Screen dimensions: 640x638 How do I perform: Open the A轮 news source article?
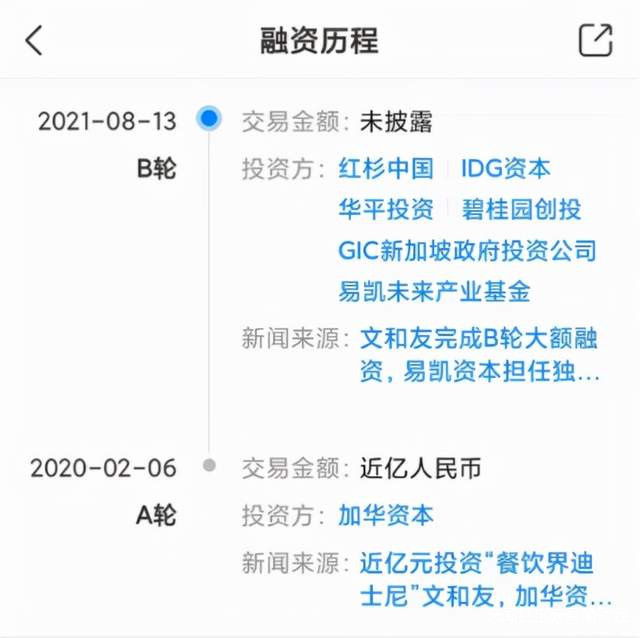point(479,579)
